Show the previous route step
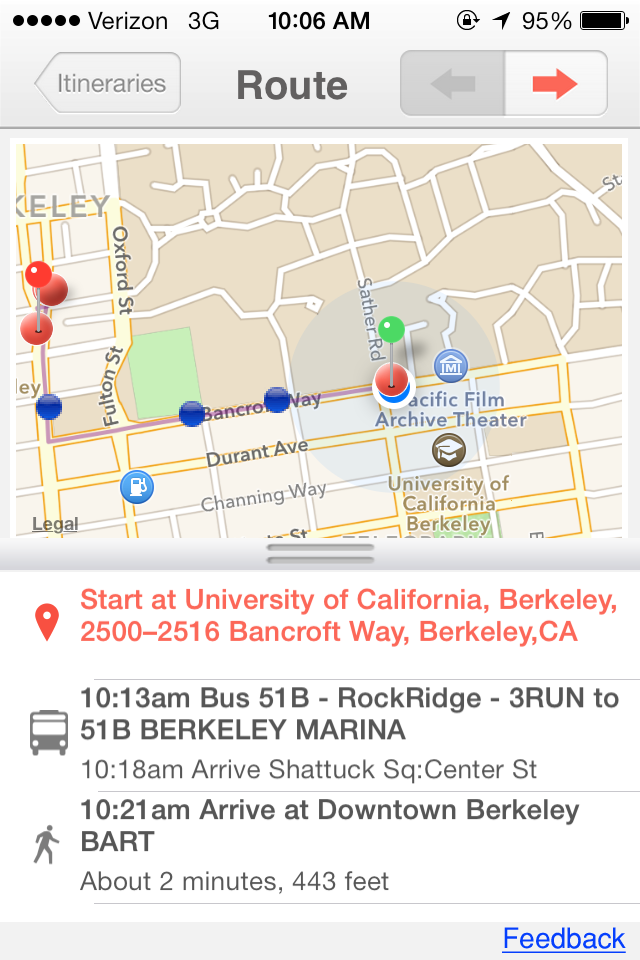640x960 pixels. pyautogui.click(x=453, y=84)
